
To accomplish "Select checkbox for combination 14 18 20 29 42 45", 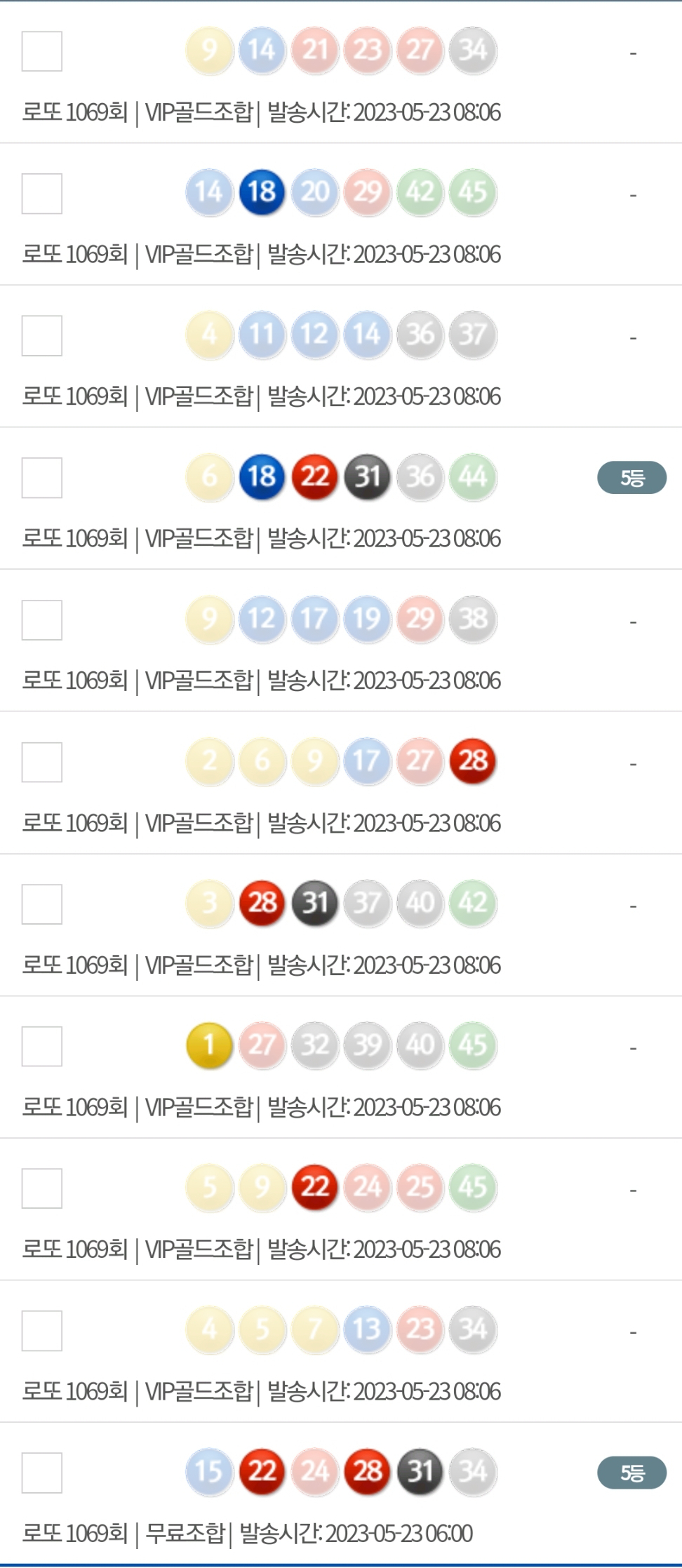I will pos(42,194).
